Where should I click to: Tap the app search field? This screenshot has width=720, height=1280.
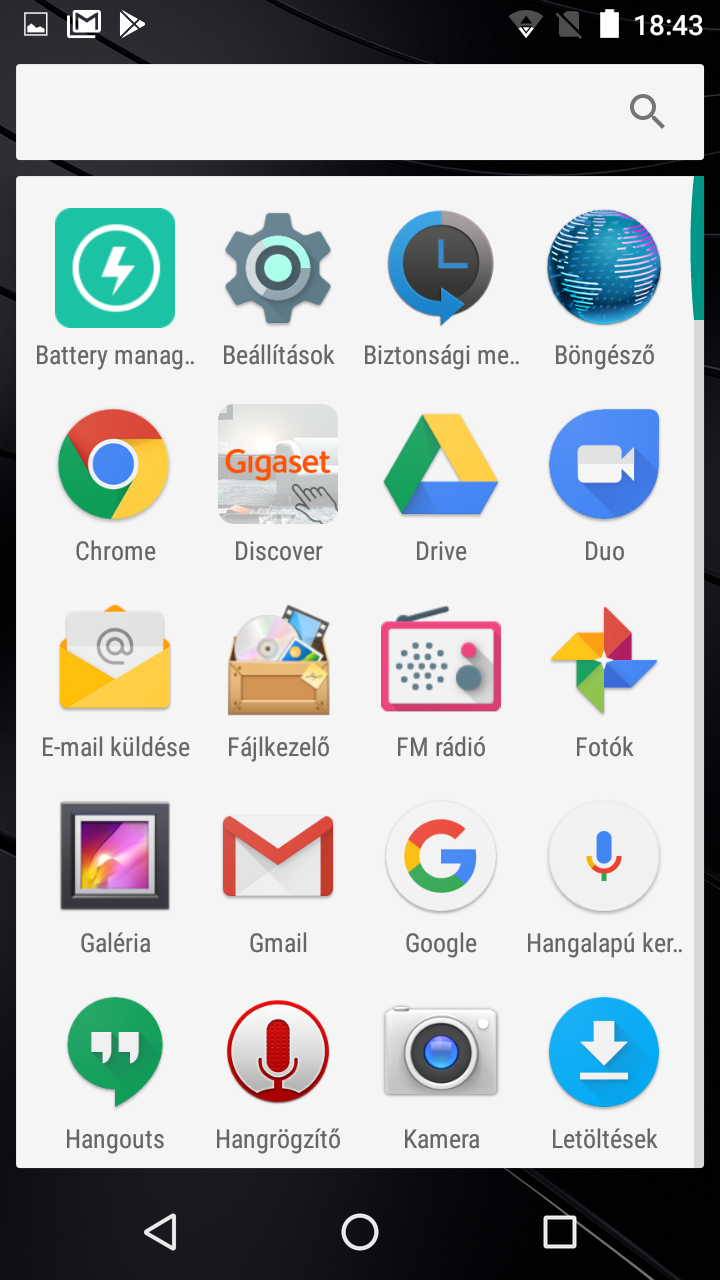pyautogui.click(x=360, y=112)
